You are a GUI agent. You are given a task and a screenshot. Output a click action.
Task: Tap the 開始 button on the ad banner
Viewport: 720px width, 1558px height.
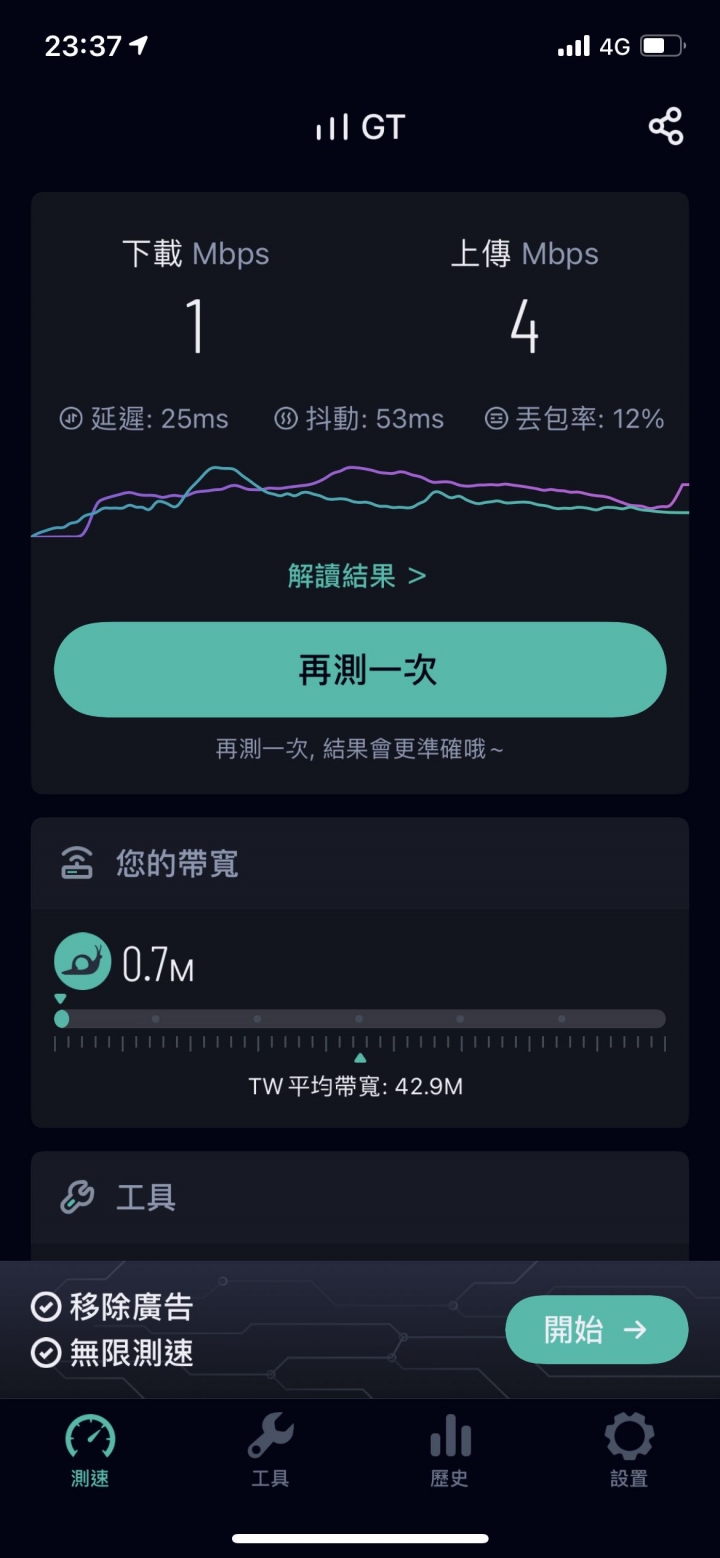[597, 1330]
